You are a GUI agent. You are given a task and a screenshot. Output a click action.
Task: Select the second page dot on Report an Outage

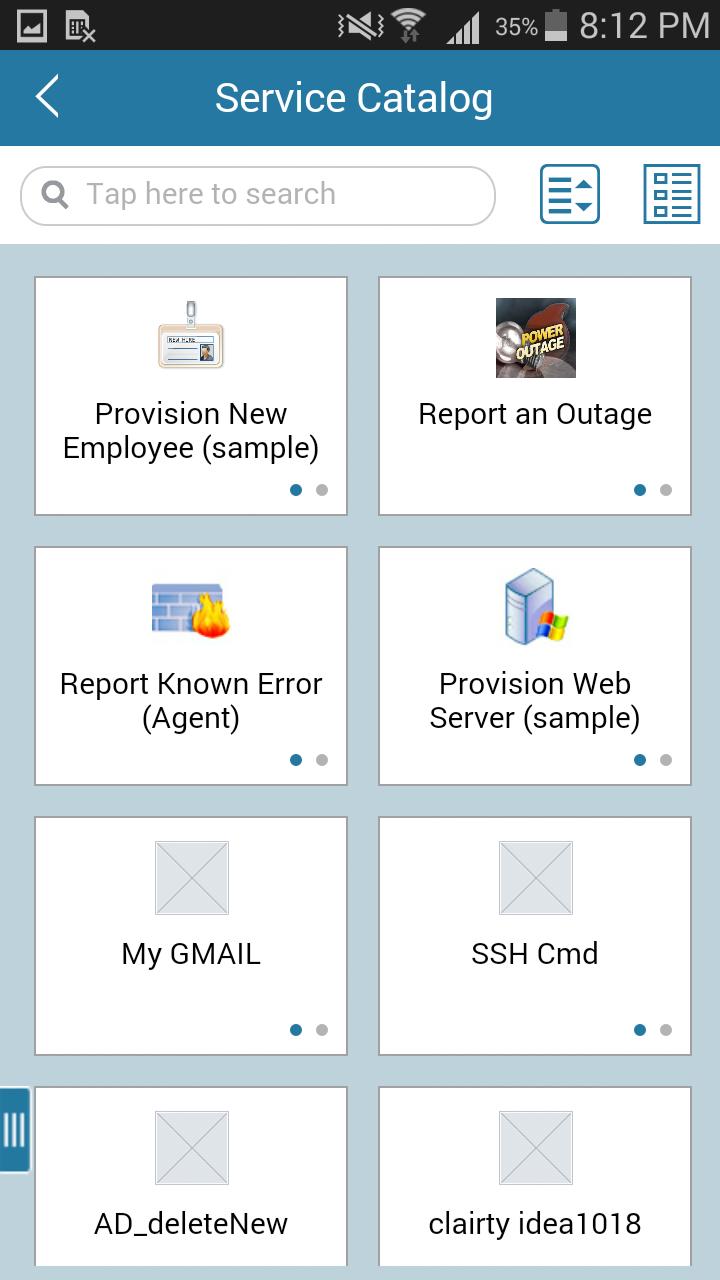coord(664,490)
